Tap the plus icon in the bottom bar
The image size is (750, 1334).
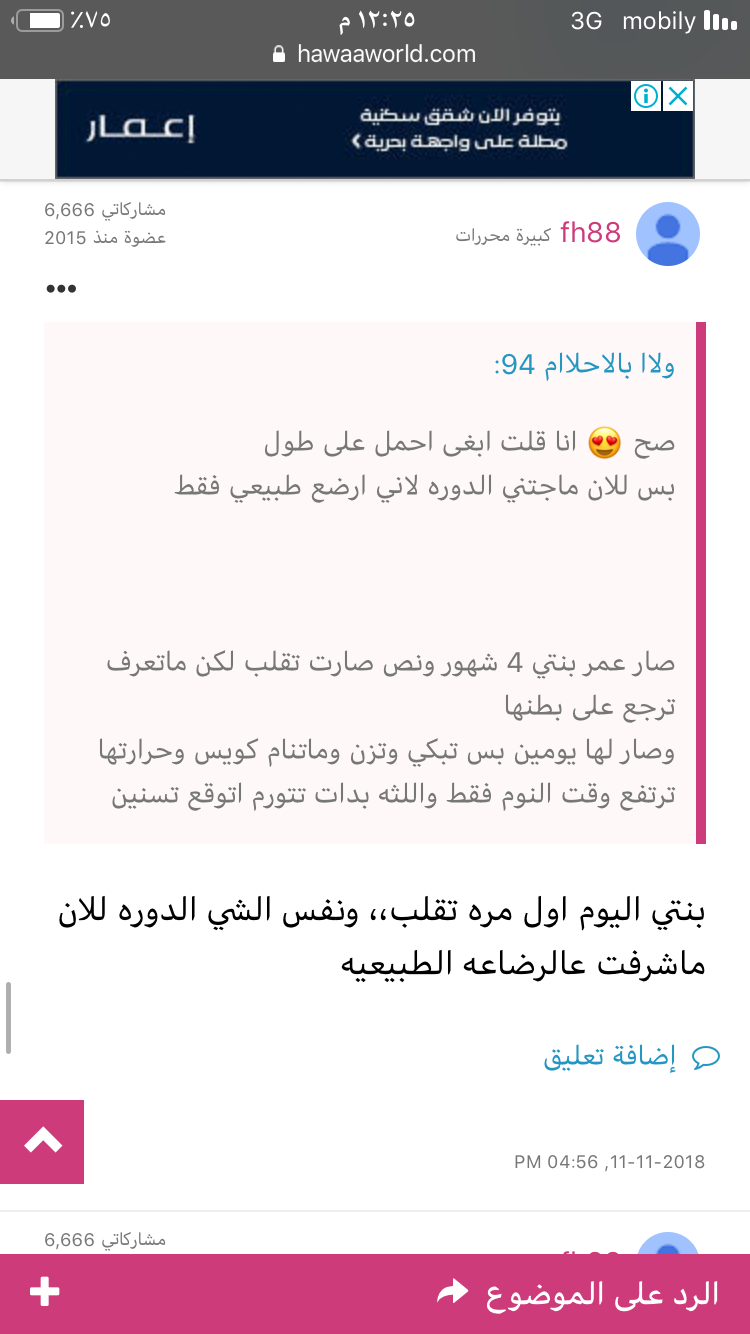44,1292
